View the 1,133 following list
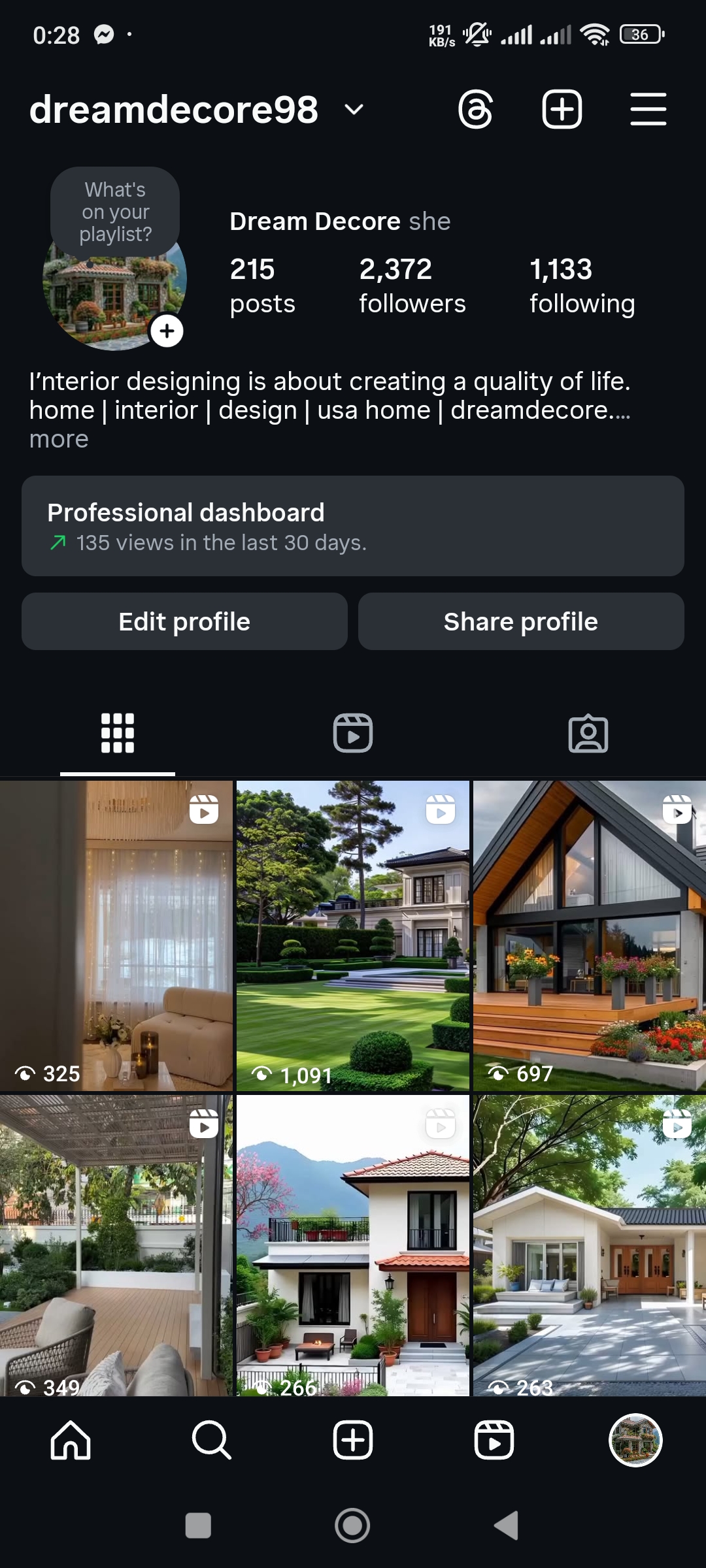The width and height of the screenshot is (706, 1568). (x=582, y=286)
